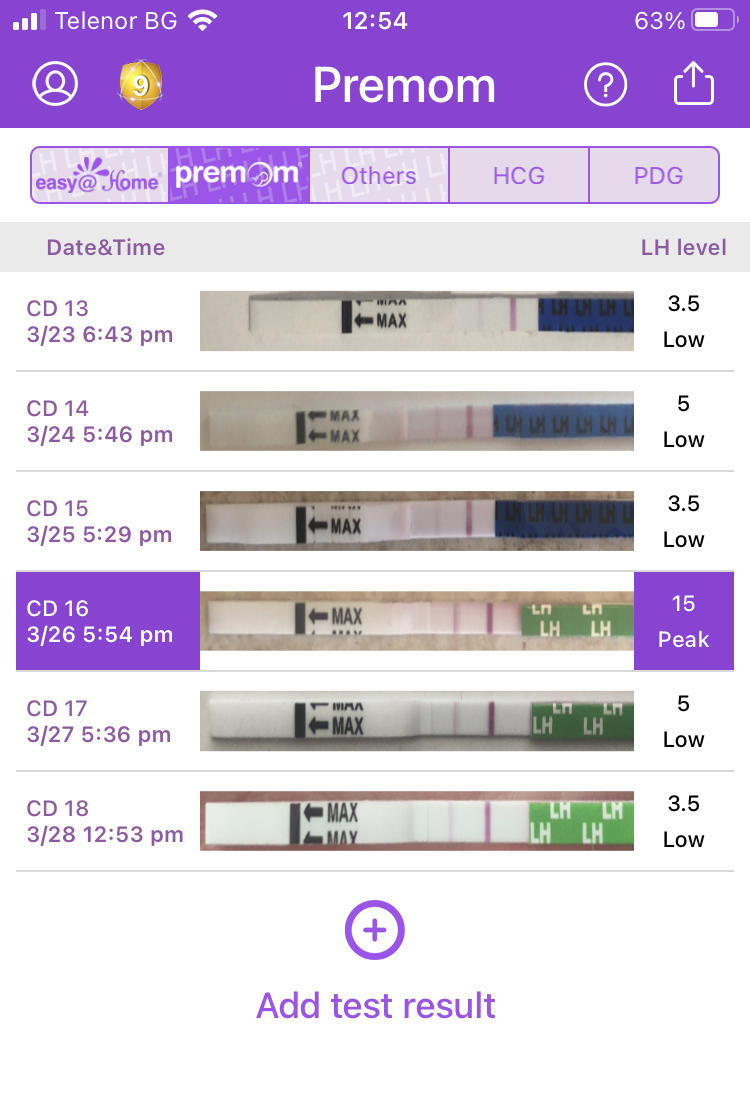Open the CD 13 test from 3/23
Viewport: 750px width, 1107px height.
(374, 322)
